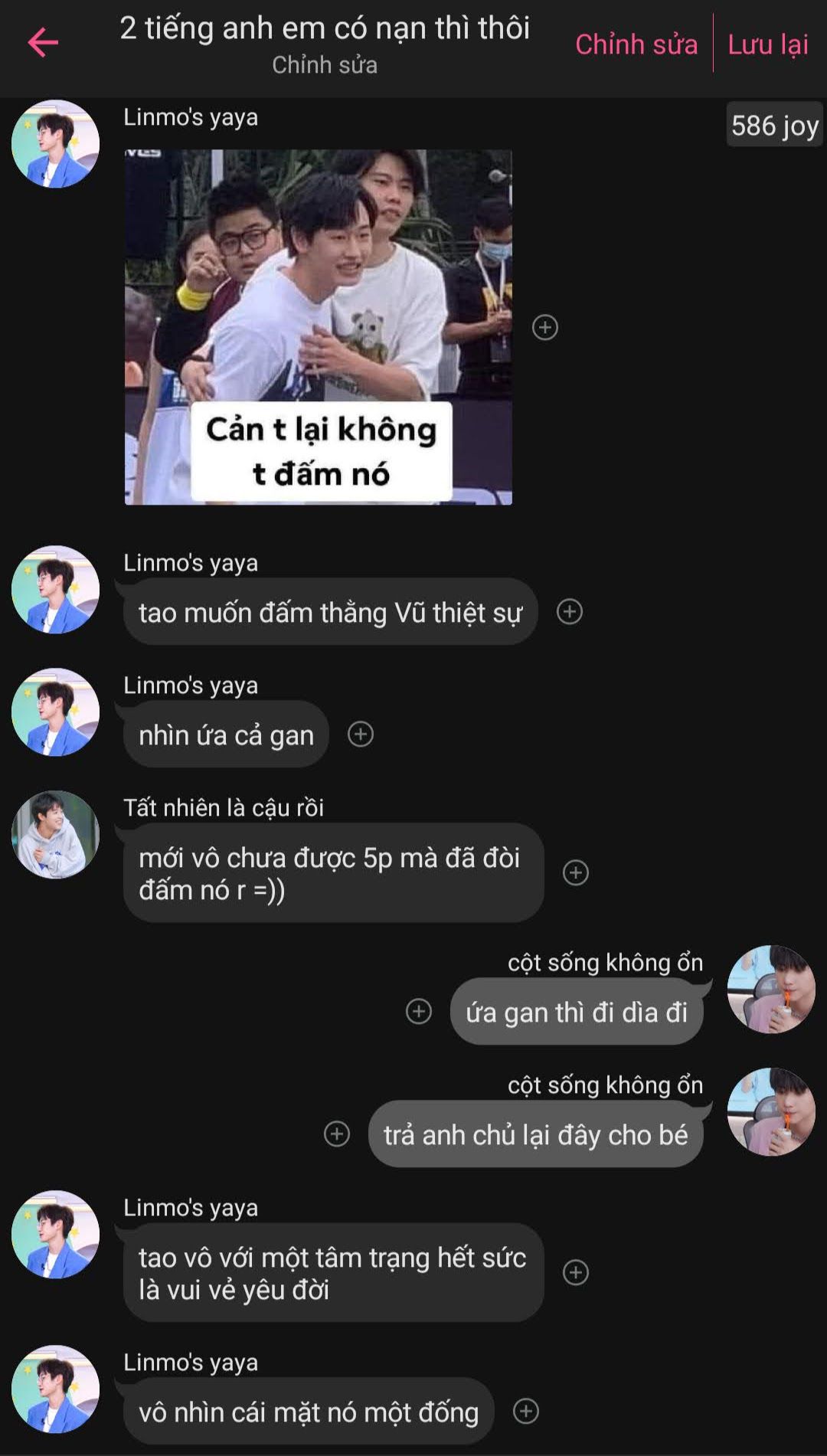Go back using the pink arrow
Screen dimensions: 827x1456
pyautogui.click(x=43, y=42)
